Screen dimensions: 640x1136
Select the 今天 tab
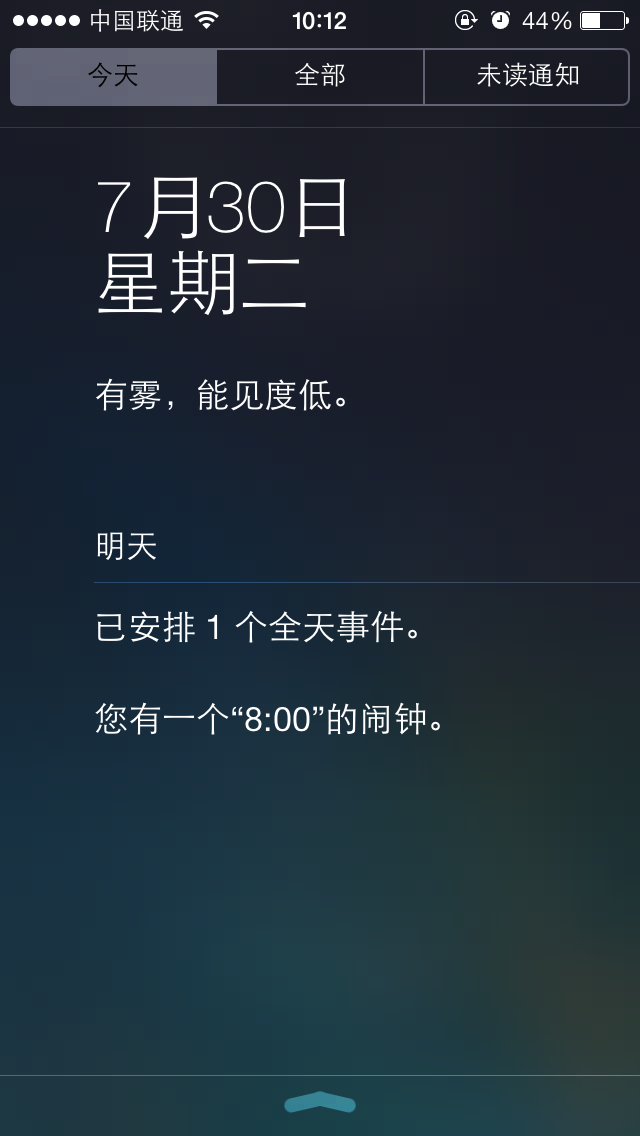(114, 77)
